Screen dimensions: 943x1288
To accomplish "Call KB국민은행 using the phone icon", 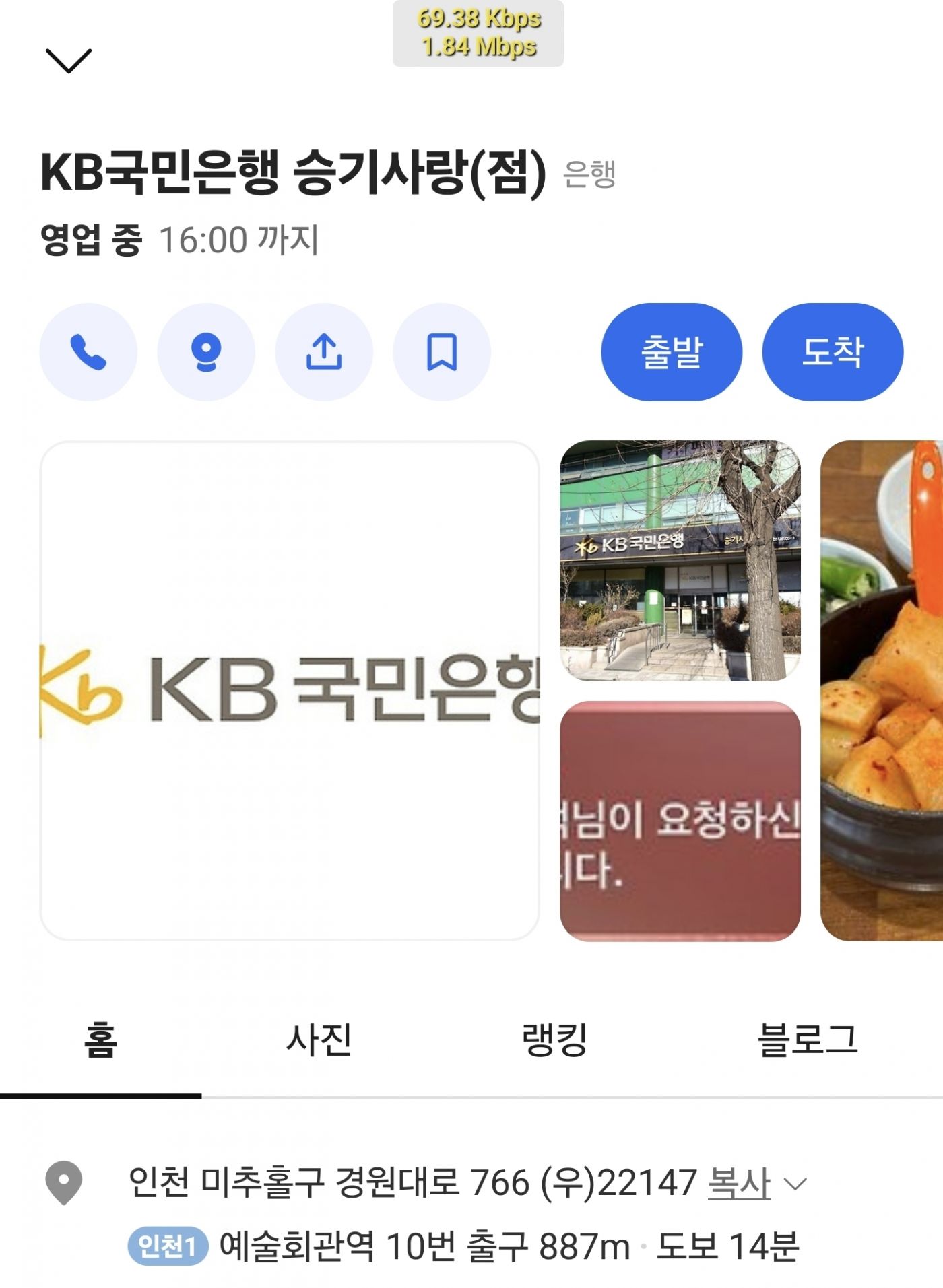I will (x=88, y=352).
